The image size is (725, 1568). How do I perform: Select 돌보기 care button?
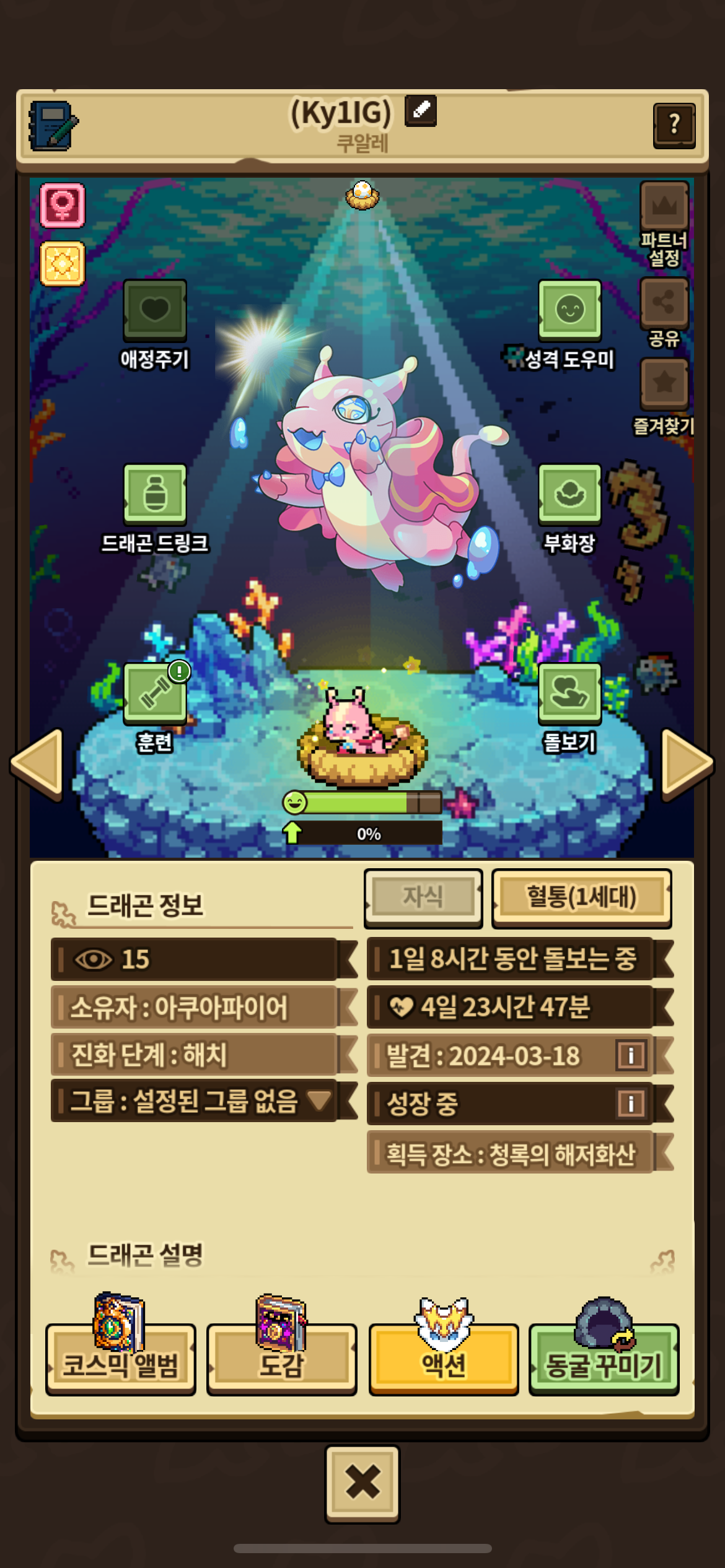[569, 694]
